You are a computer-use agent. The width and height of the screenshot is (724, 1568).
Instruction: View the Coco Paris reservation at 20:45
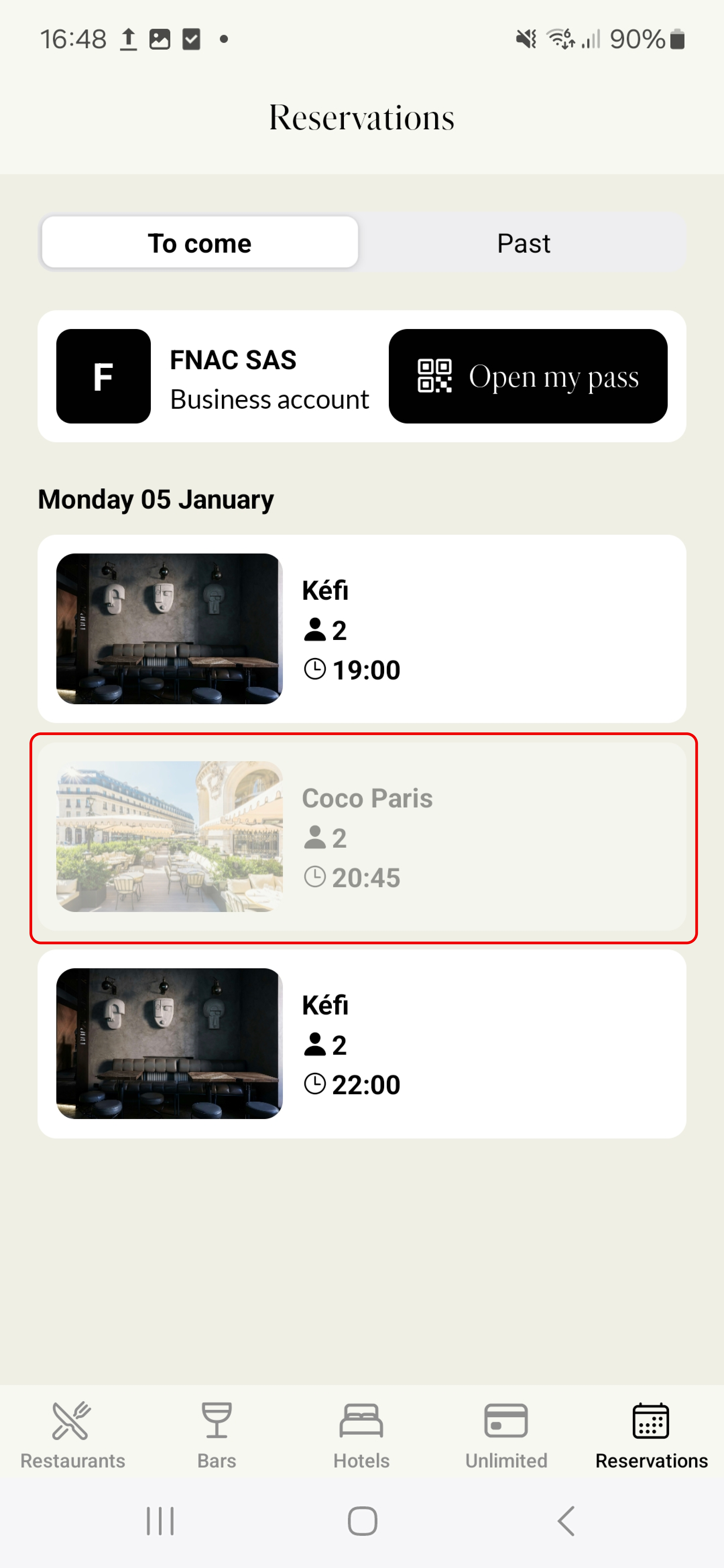pos(362,836)
